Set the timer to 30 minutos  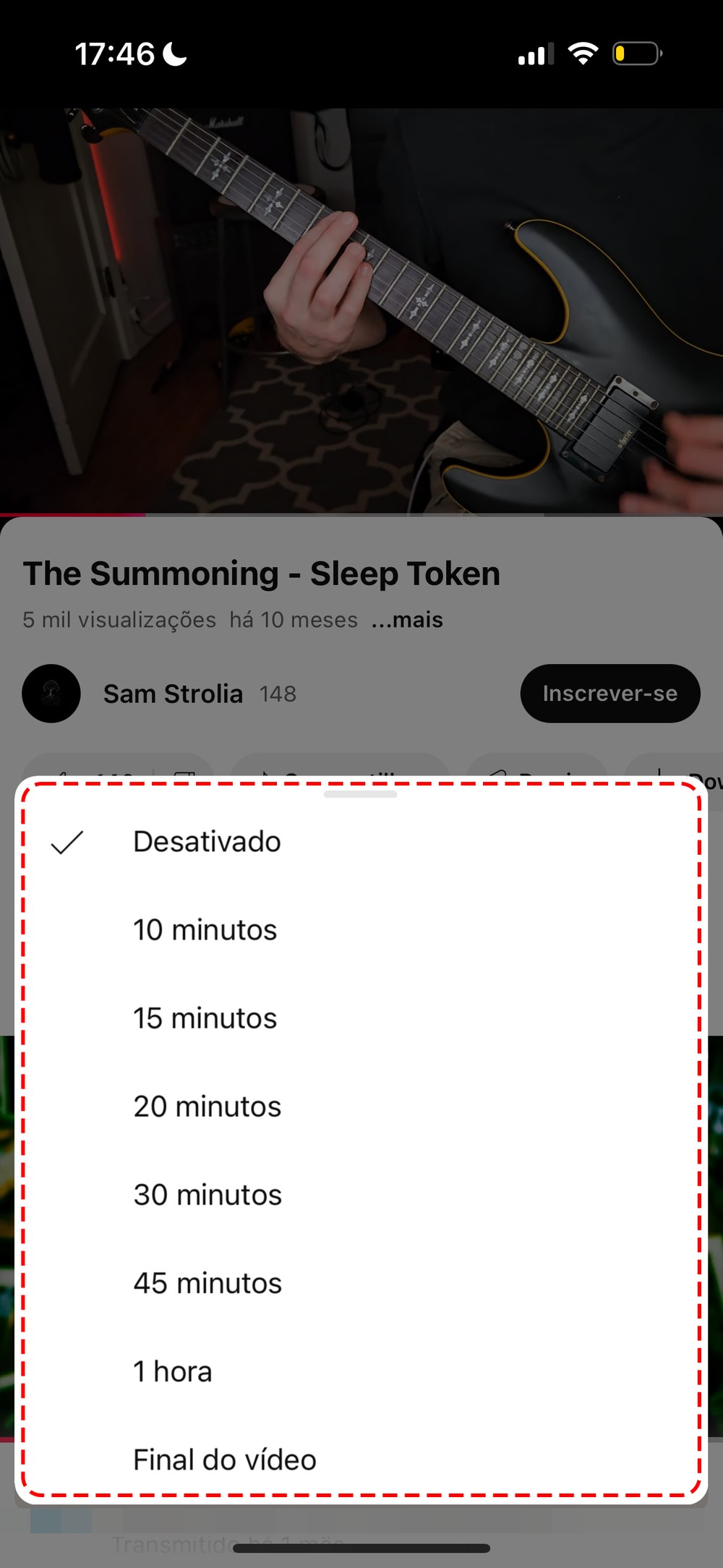click(208, 1195)
